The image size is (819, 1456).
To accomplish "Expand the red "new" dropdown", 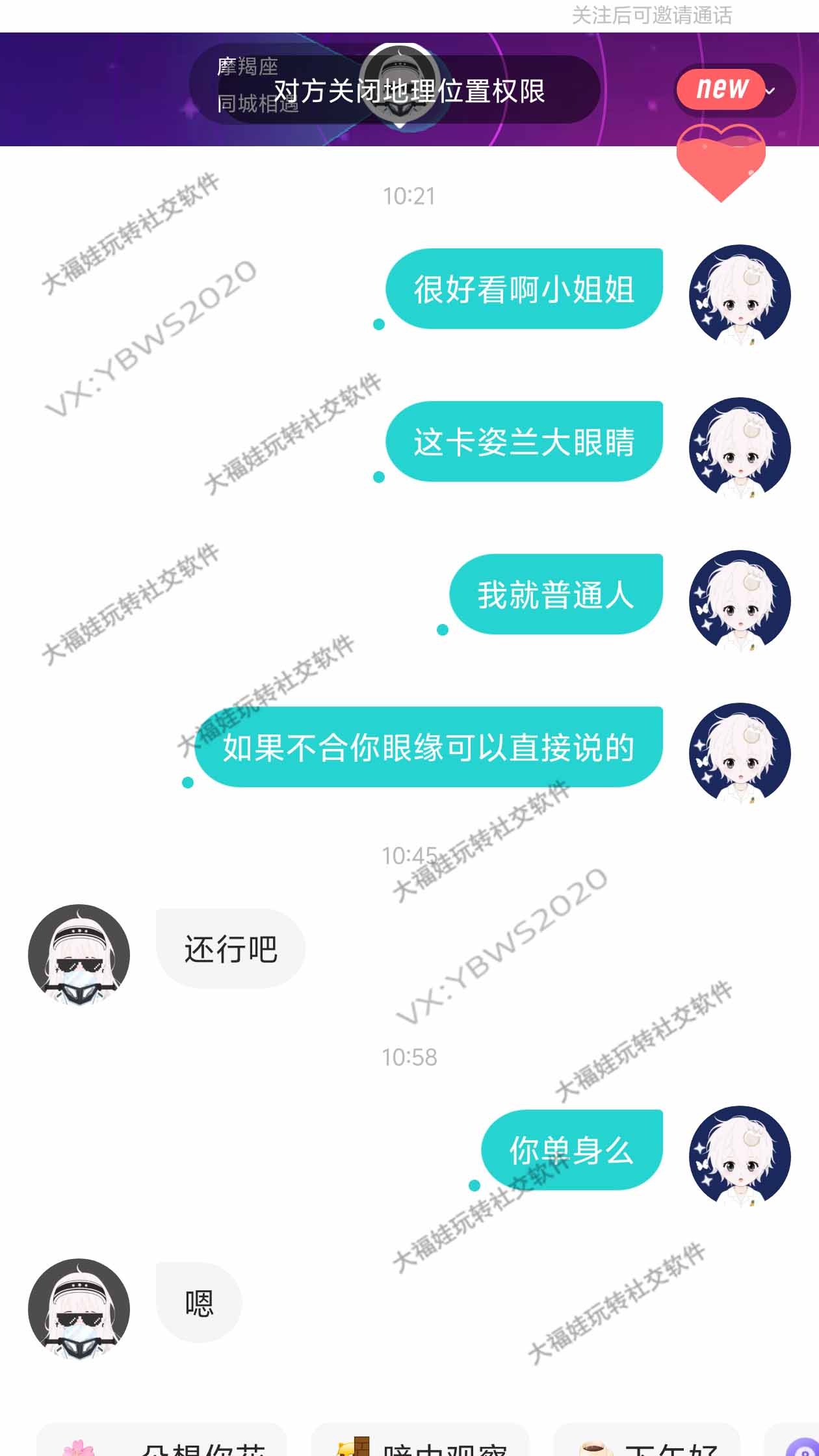I will (734, 90).
